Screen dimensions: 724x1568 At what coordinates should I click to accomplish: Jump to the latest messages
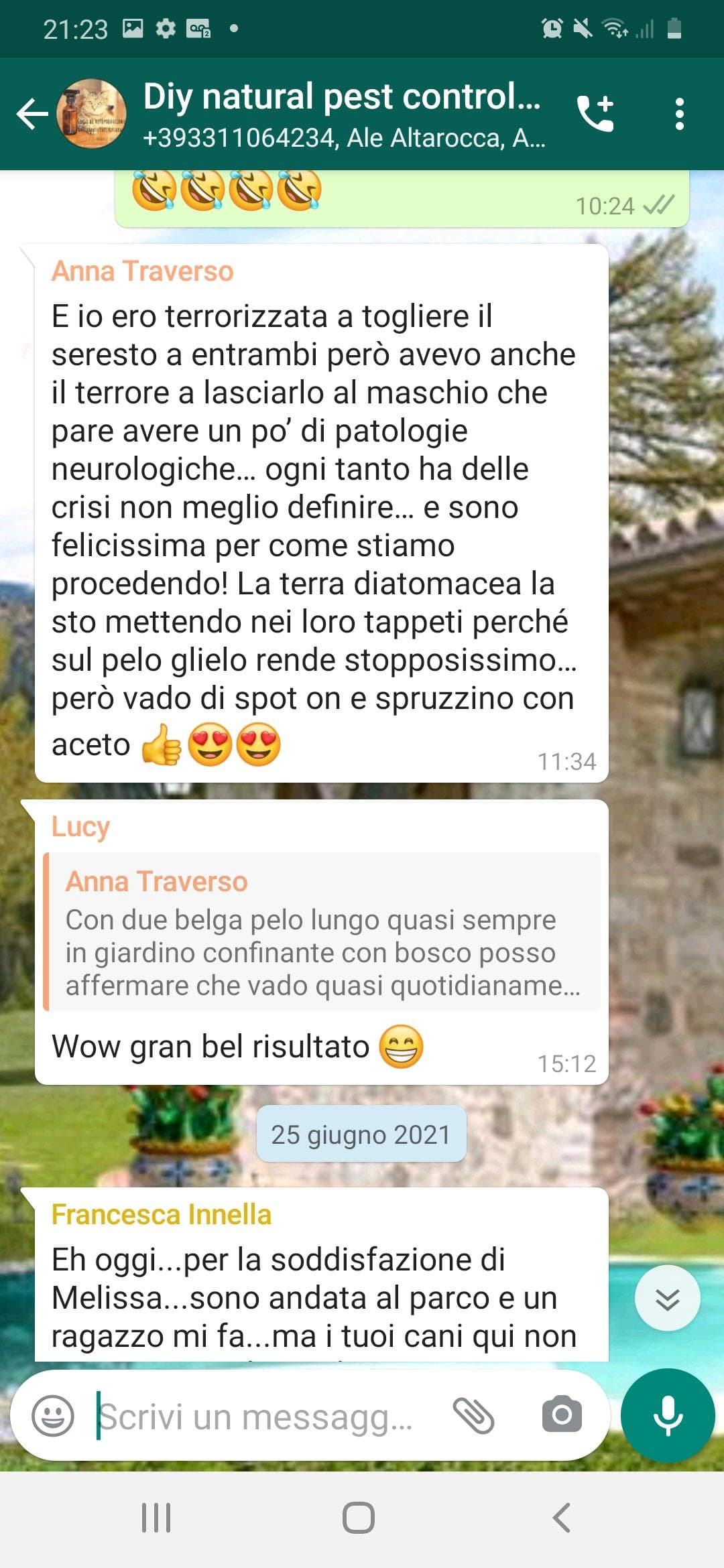click(x=667, y=1298)
